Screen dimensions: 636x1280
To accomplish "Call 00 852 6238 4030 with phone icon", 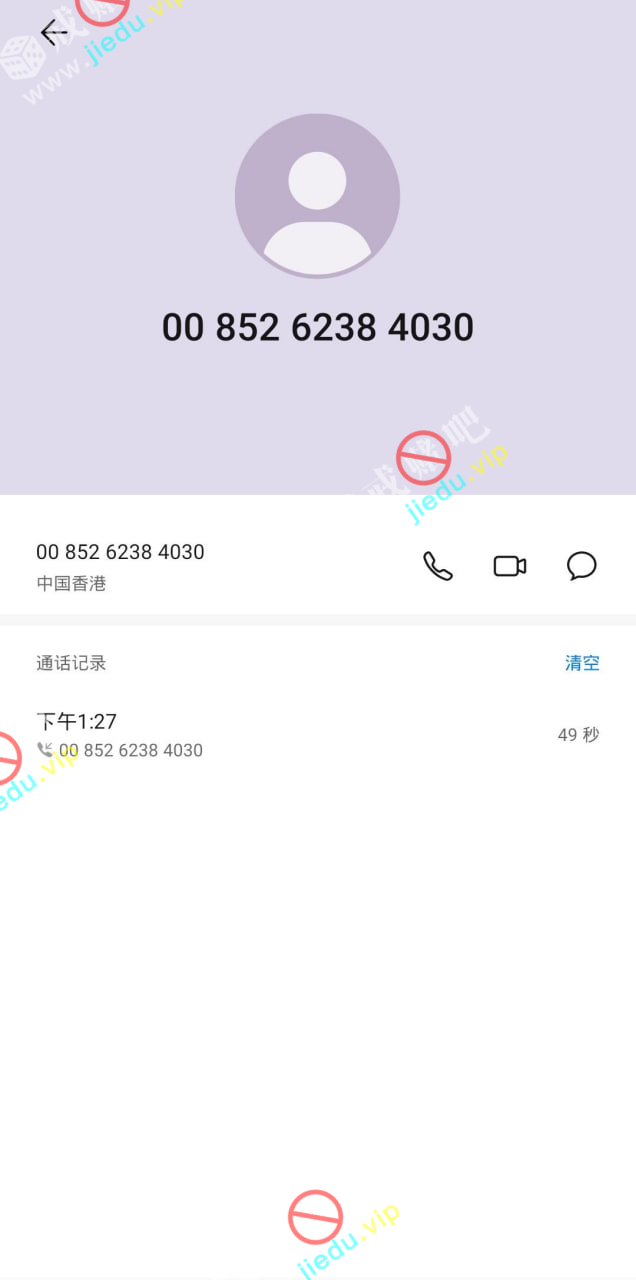I will (x=438, y=566).
